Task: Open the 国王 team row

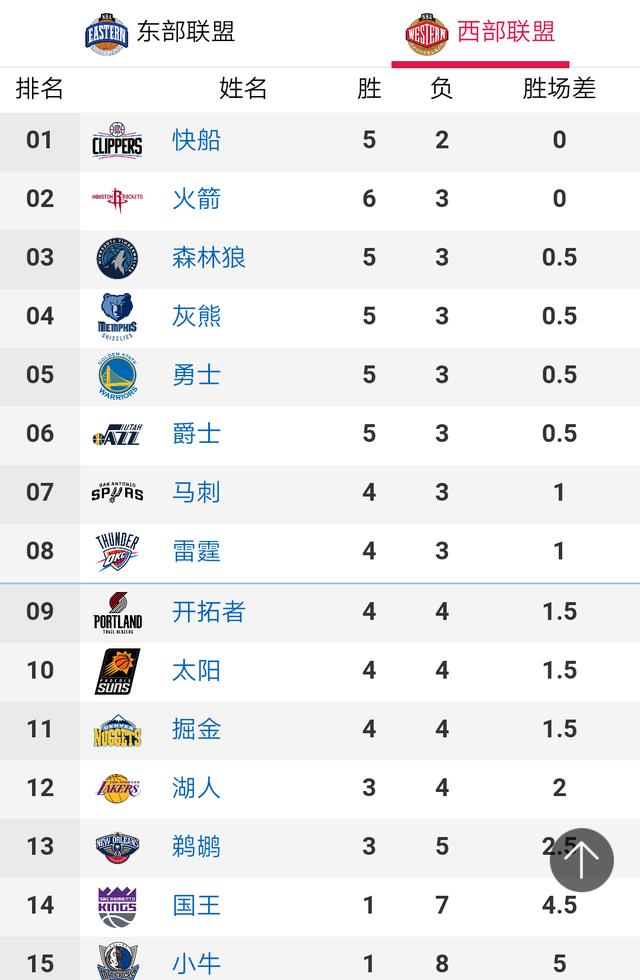Action: coord(196,905)
